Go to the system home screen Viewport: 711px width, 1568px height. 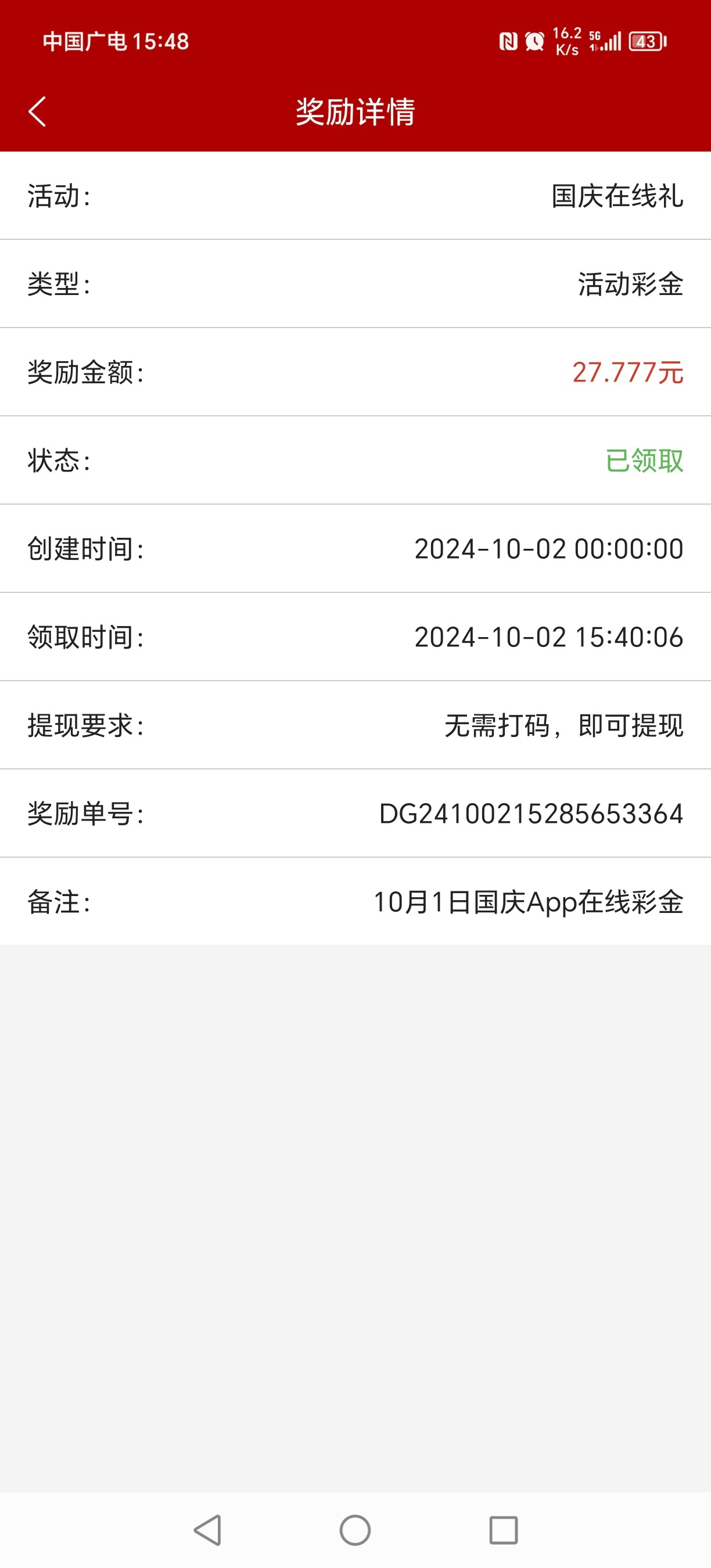coord(355,1530)
